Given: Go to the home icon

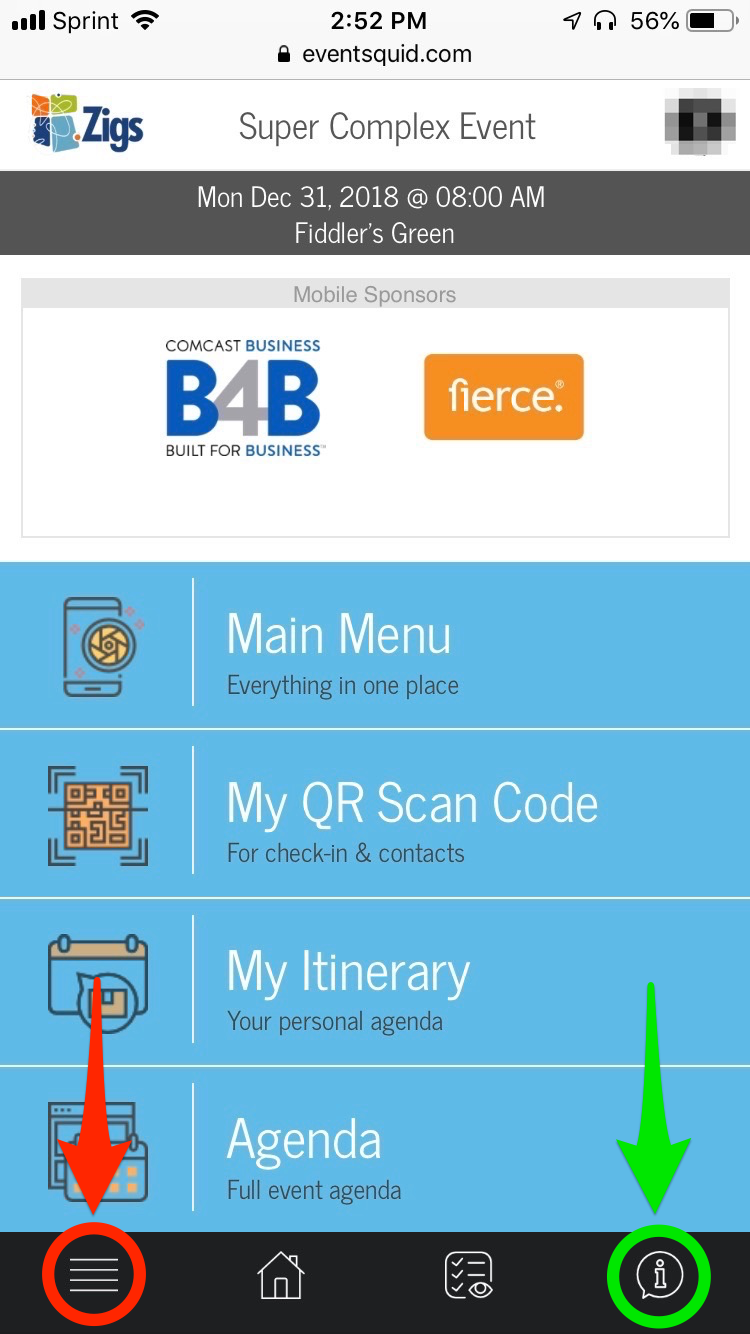Looking at the screenshot, I should (x=281, y=1275).
